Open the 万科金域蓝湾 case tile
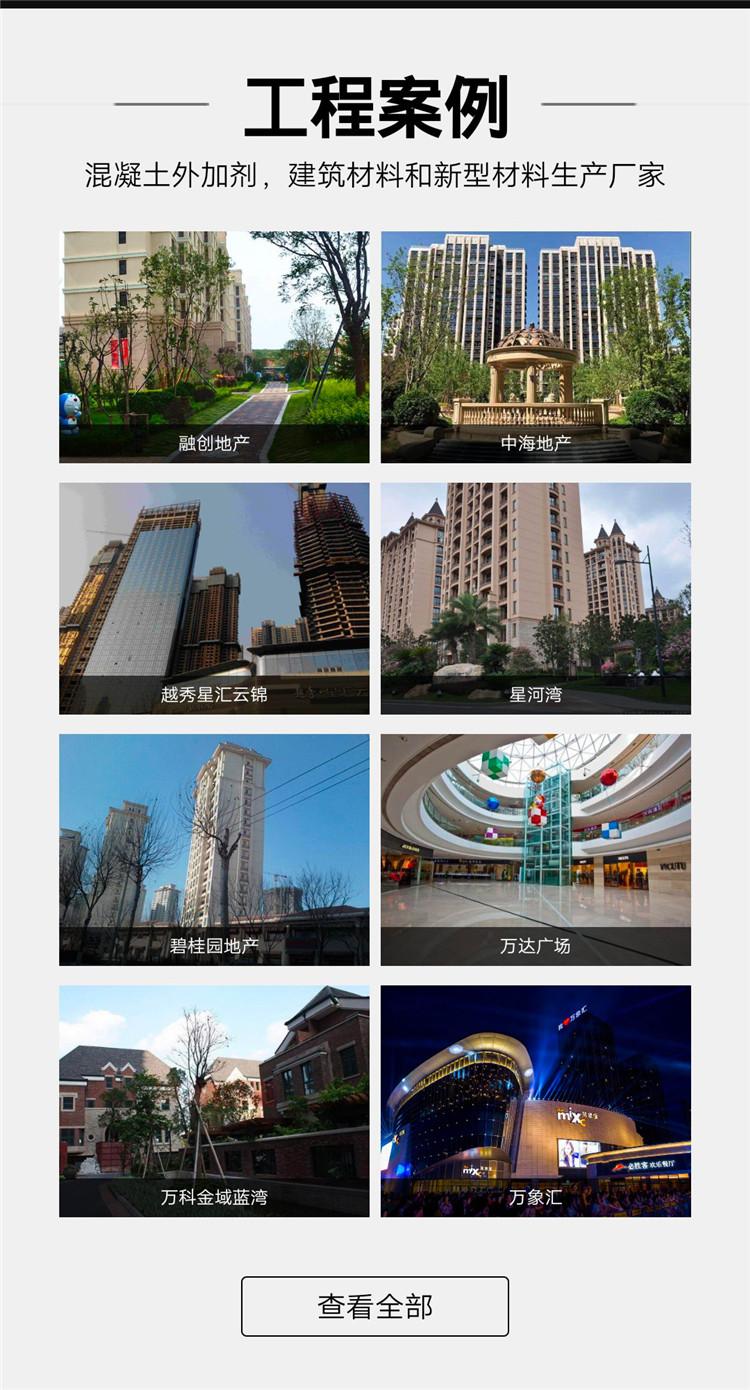This screenshot has height=1390, width=750. 214,1101
